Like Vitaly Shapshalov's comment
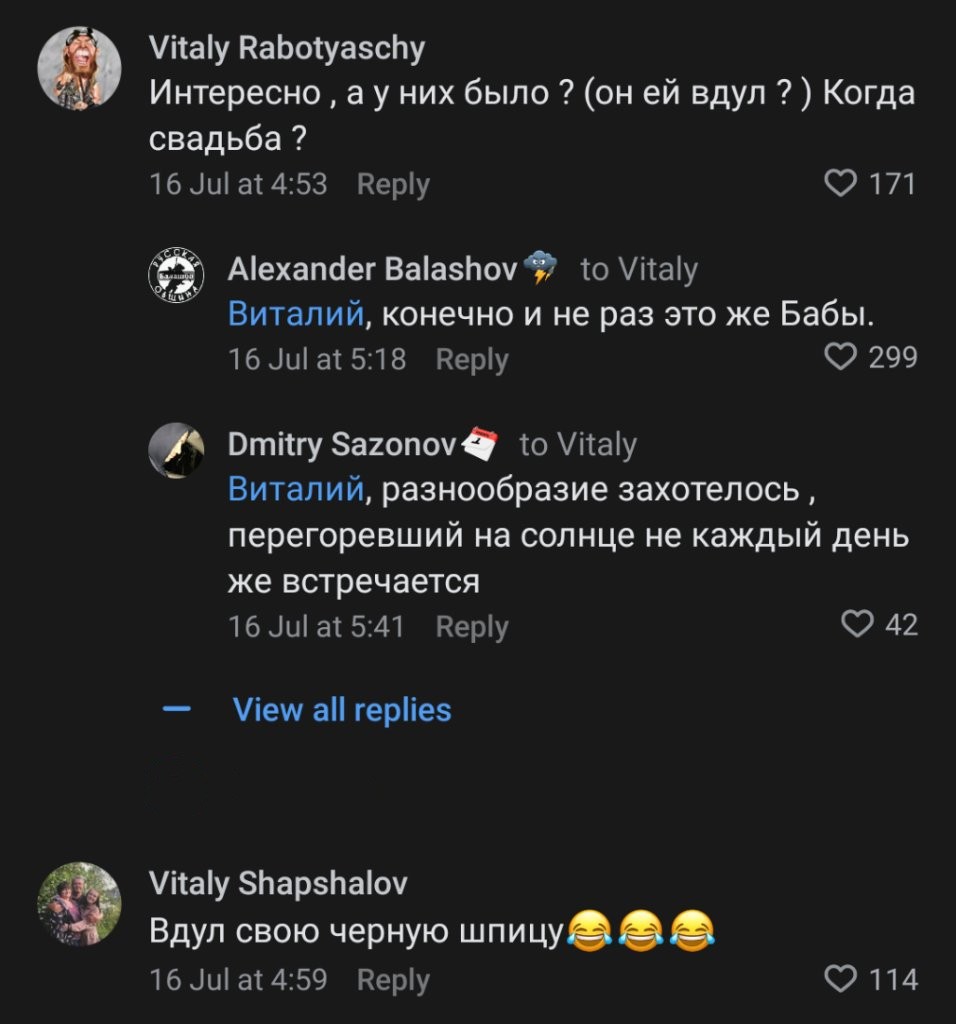 pos(841,978)
